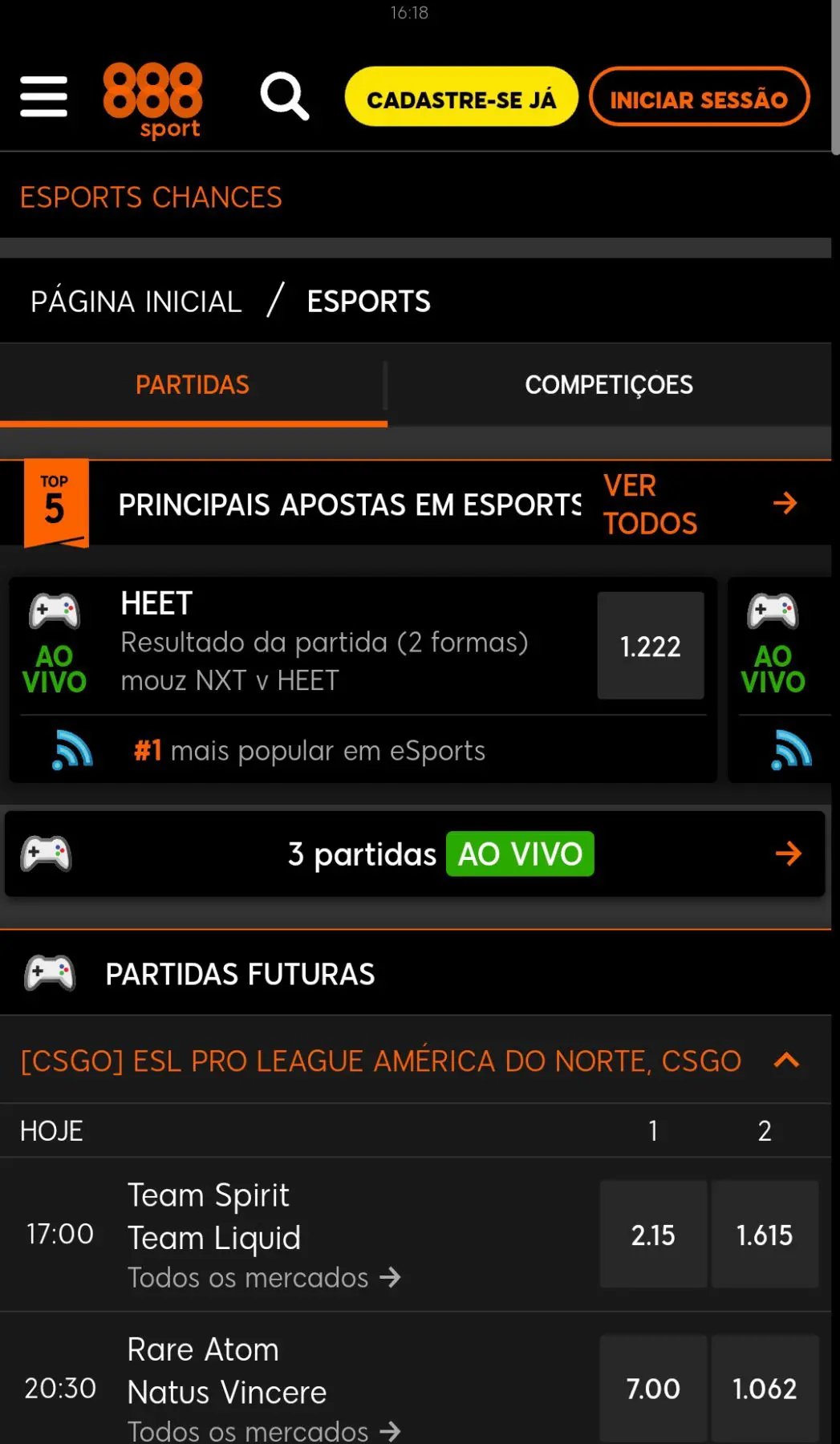
Task: Click the AO VIVO badge on the banner
Action: [519, 853]
